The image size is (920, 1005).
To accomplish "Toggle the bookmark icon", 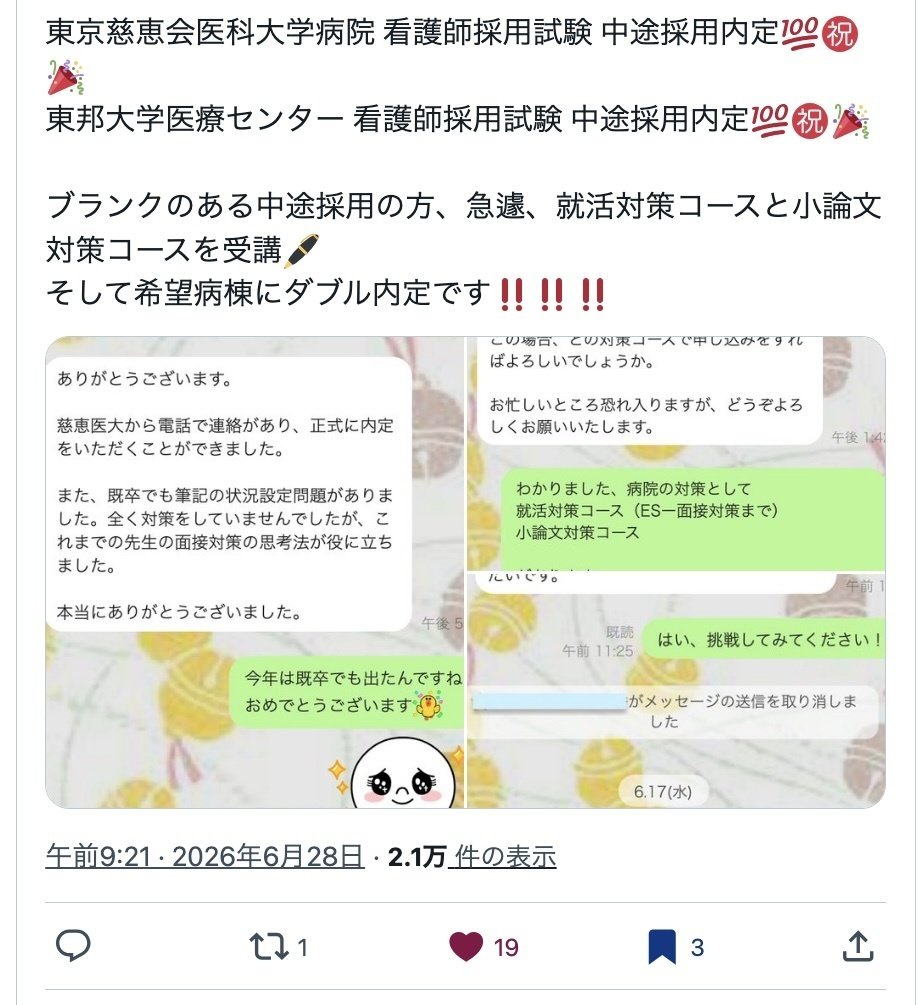I will pos(662,947).
